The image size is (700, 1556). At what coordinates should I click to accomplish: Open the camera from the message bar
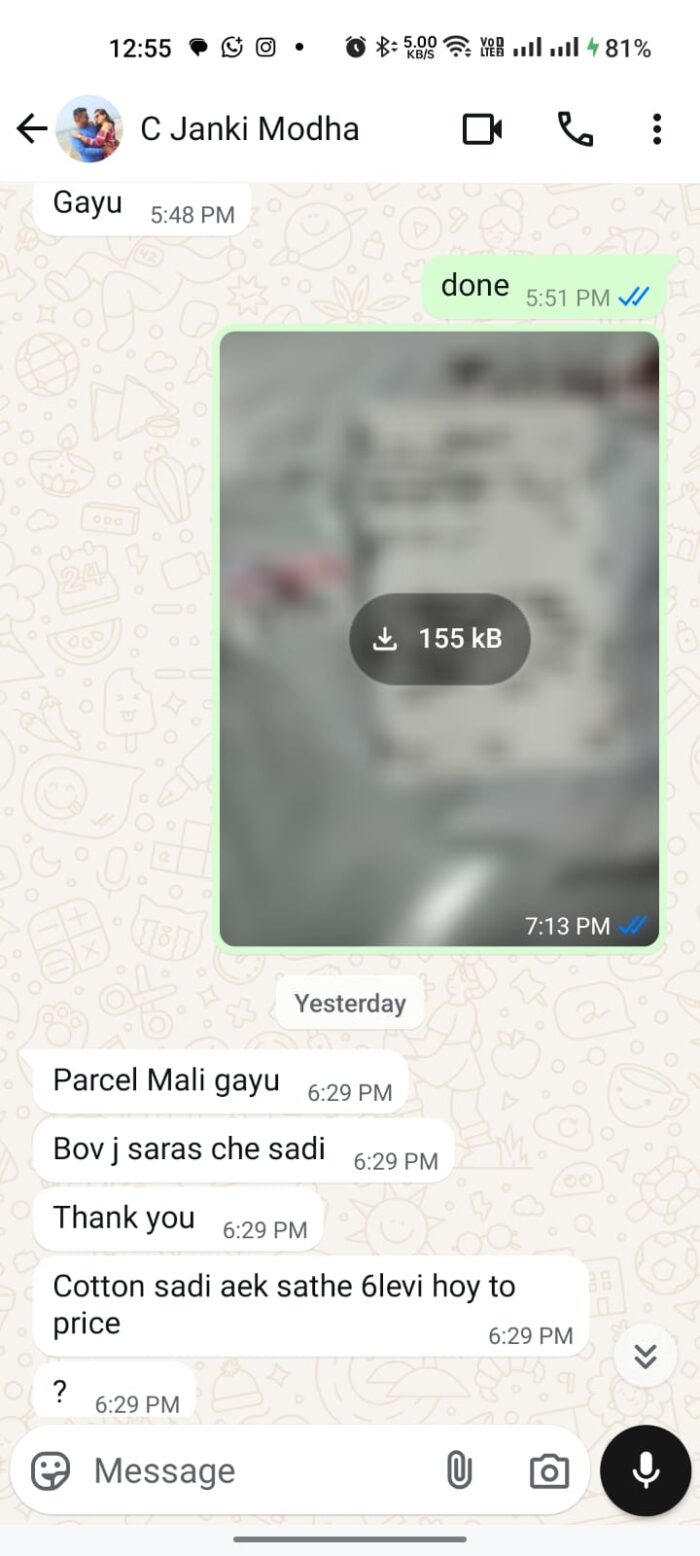click(549, 1471)
